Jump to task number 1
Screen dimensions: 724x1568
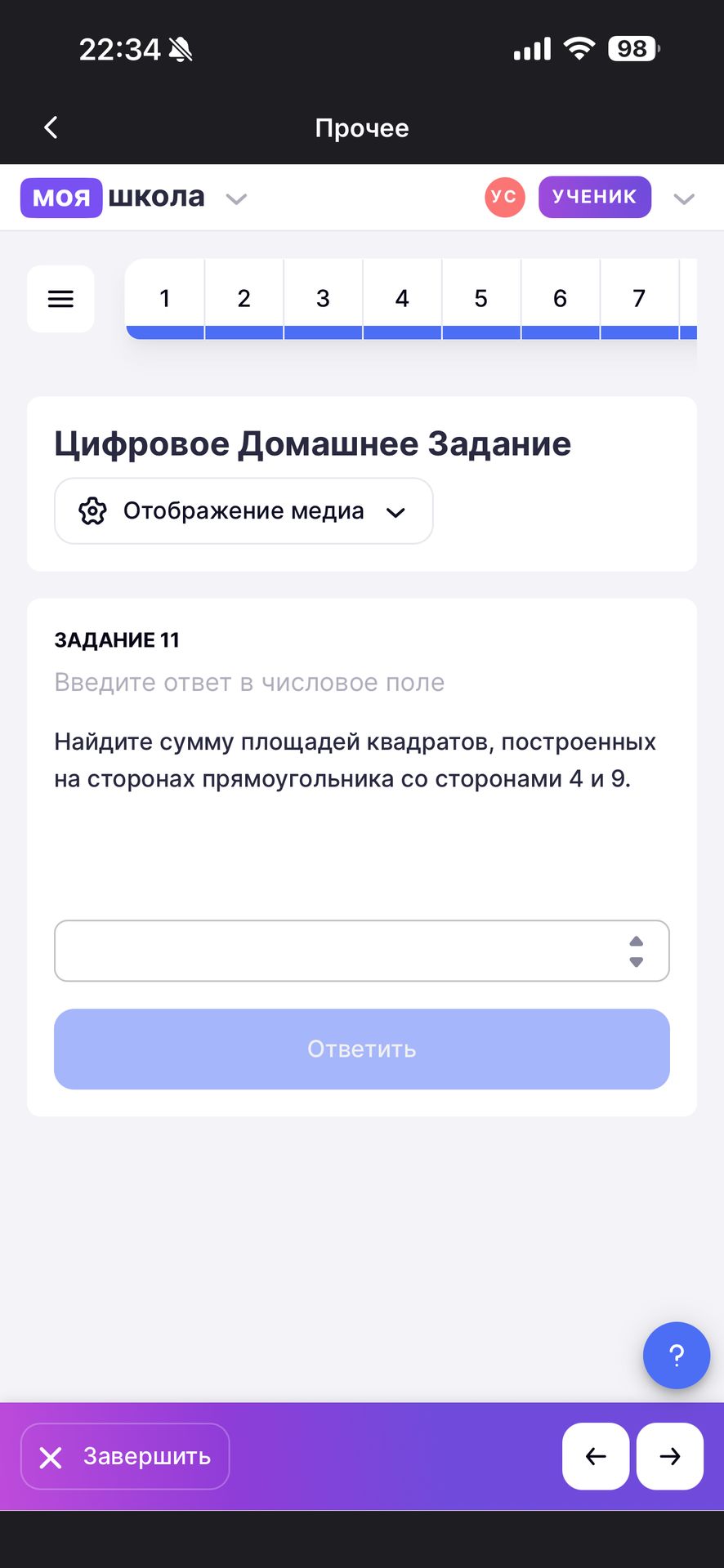click(165, 299)
